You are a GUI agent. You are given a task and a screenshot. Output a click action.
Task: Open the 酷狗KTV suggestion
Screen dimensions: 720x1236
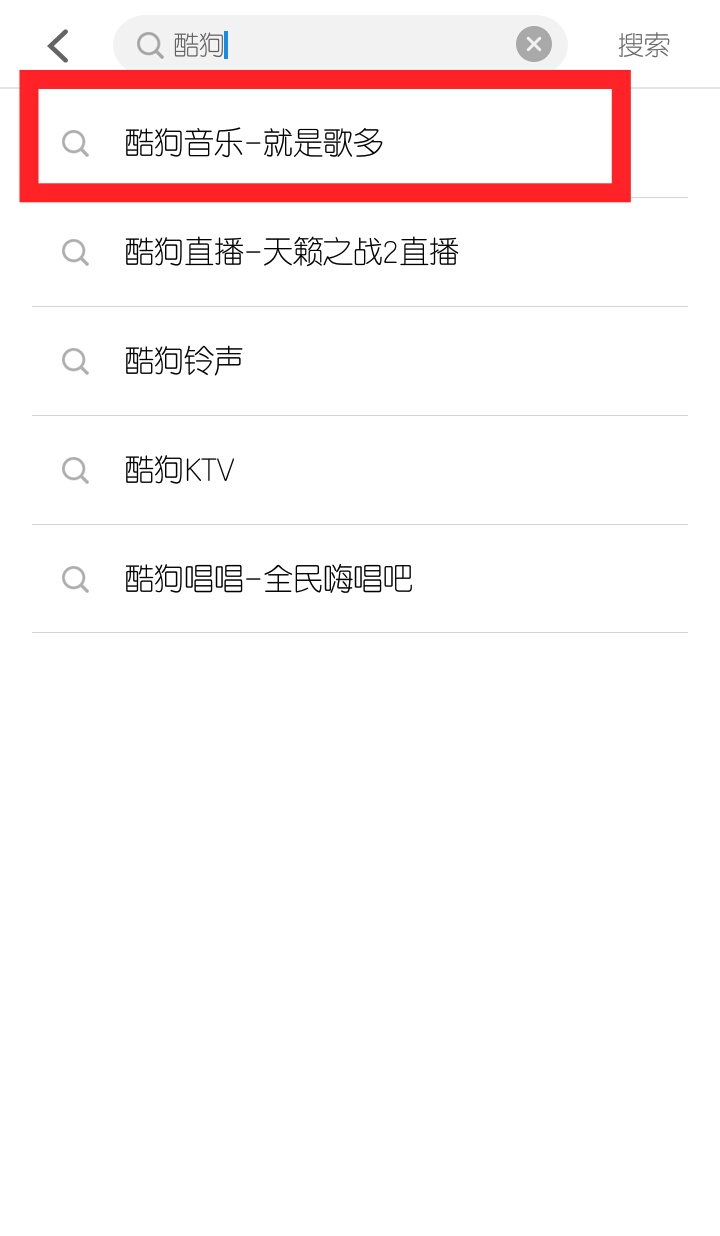(178, 470)
